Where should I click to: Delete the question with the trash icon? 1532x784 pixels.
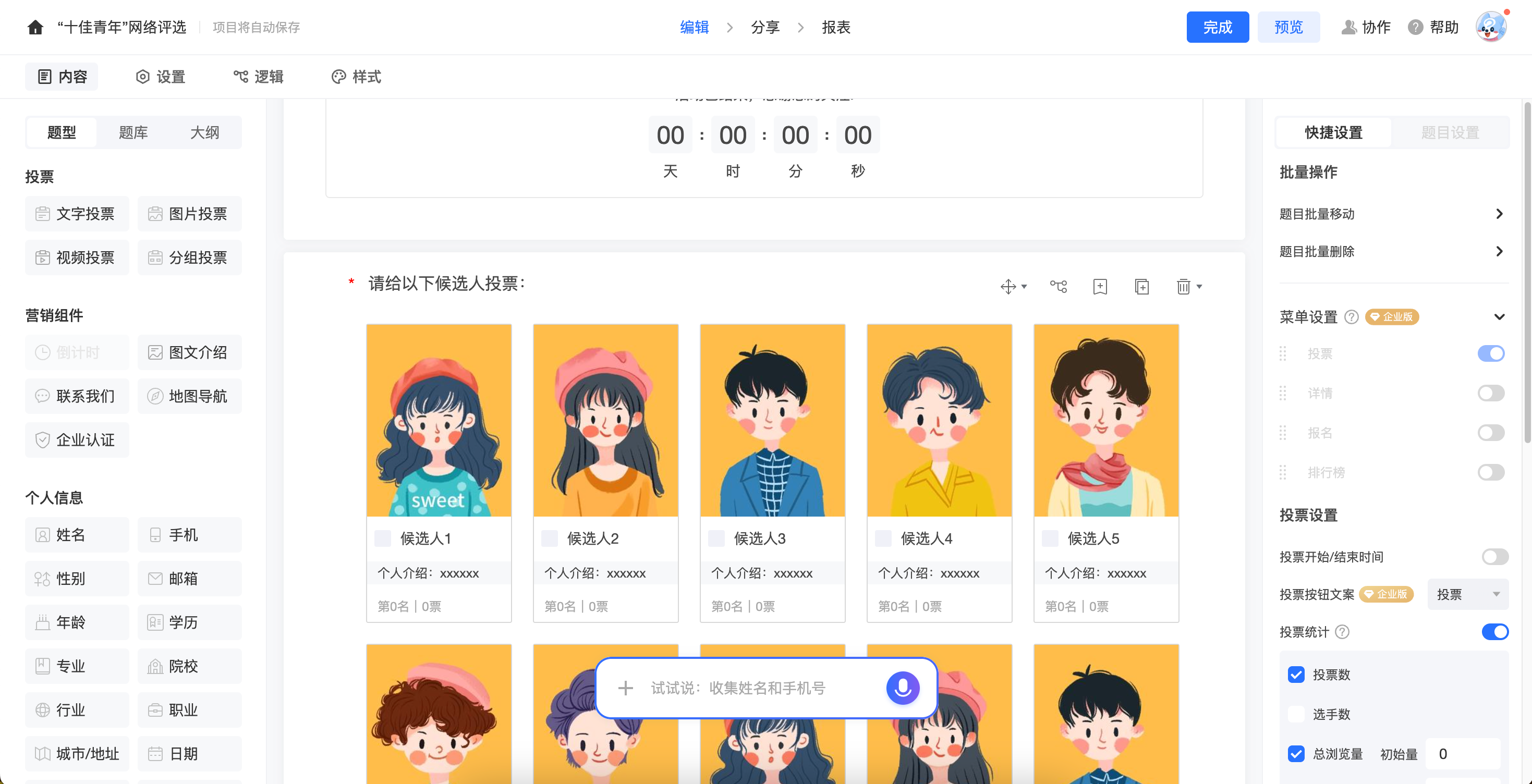click(1183, 287)
